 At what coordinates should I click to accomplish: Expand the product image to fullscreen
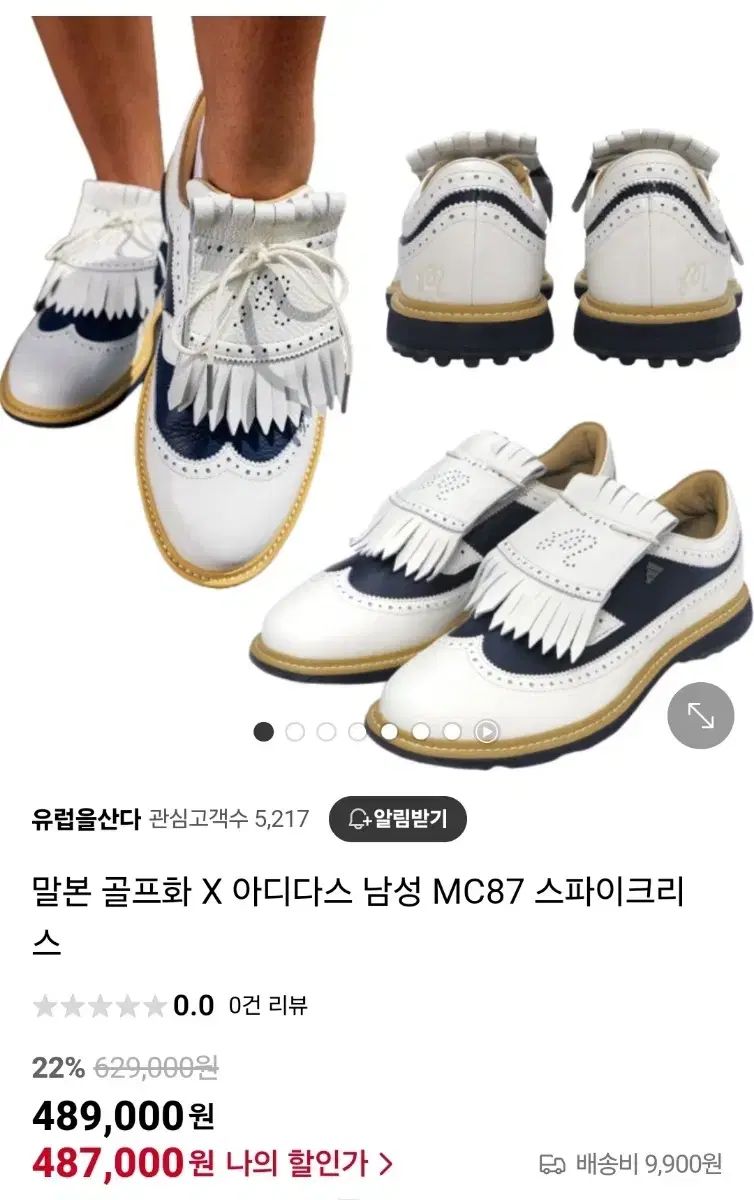(x=700, y=715)
